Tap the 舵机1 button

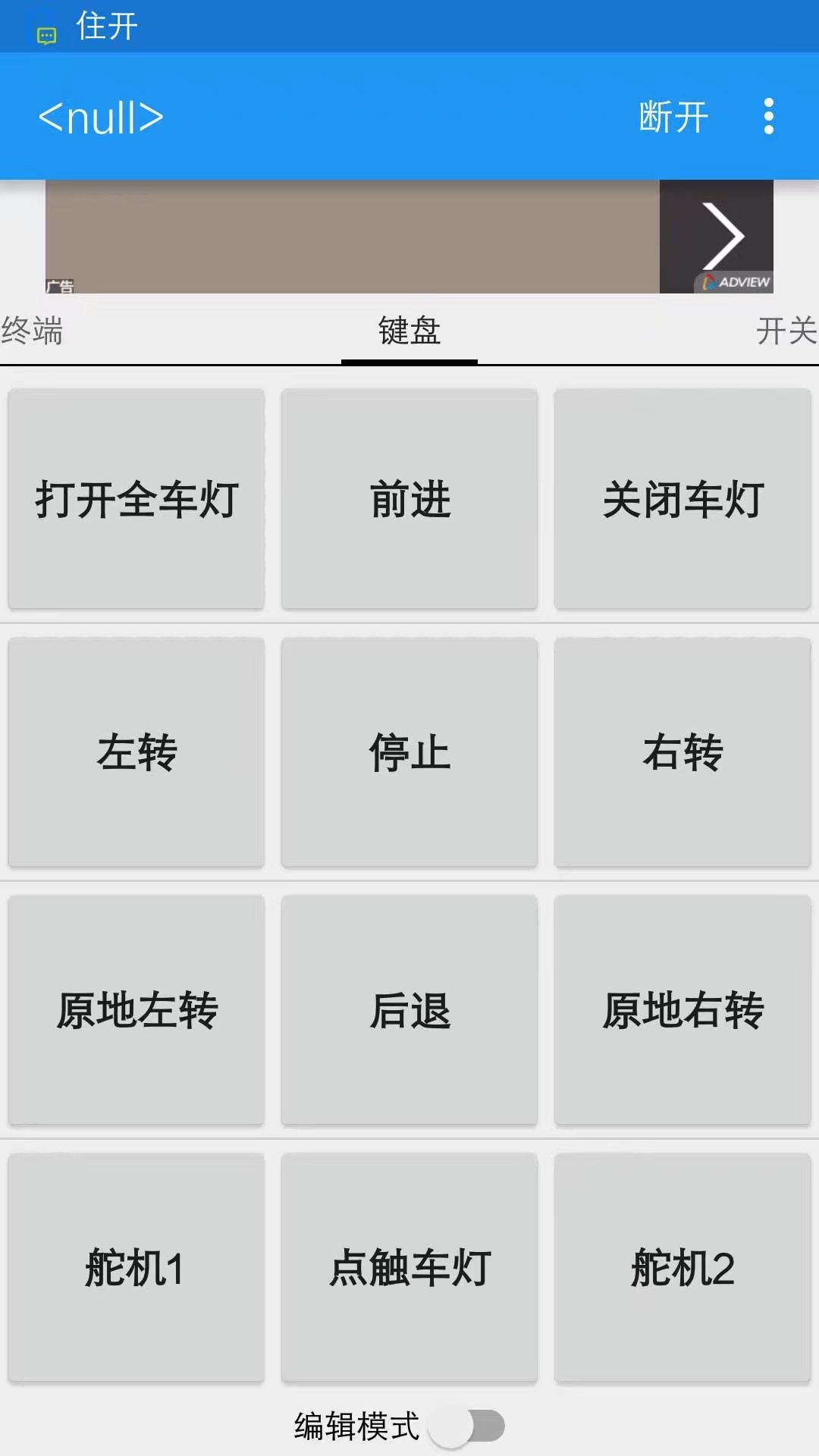136,1268
